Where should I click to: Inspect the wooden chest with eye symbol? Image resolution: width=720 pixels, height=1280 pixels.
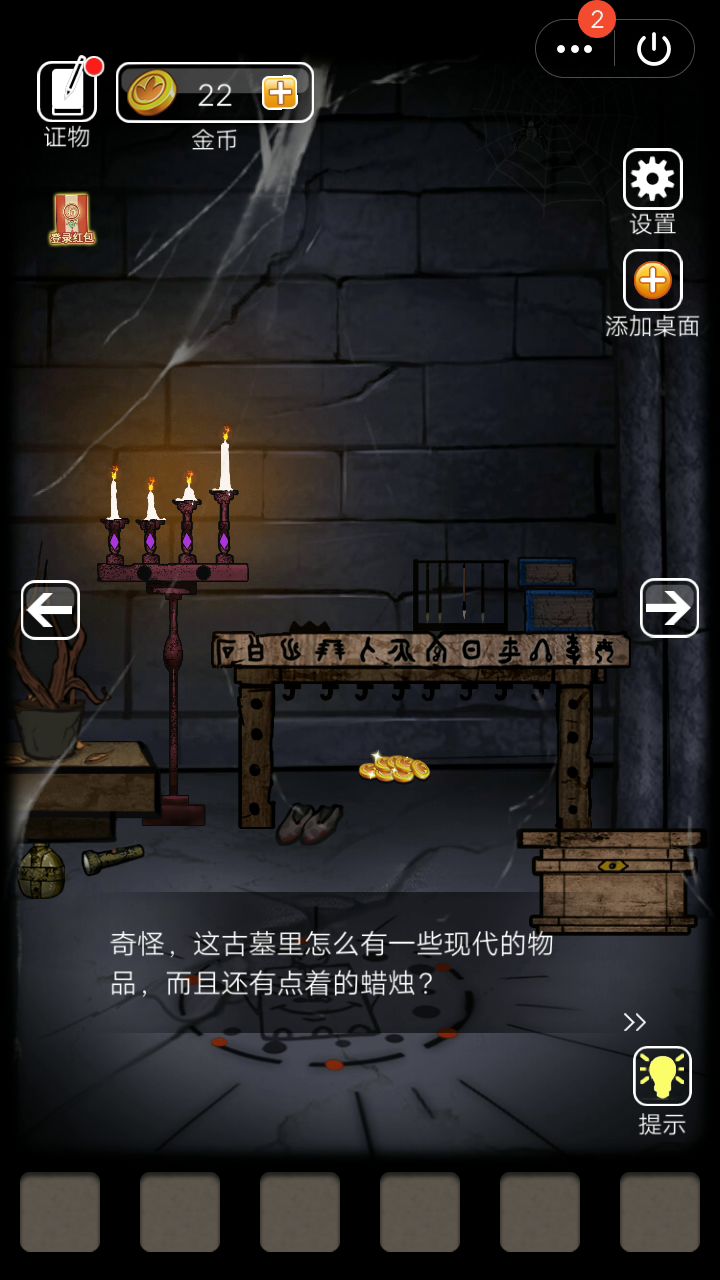[612, 880]
